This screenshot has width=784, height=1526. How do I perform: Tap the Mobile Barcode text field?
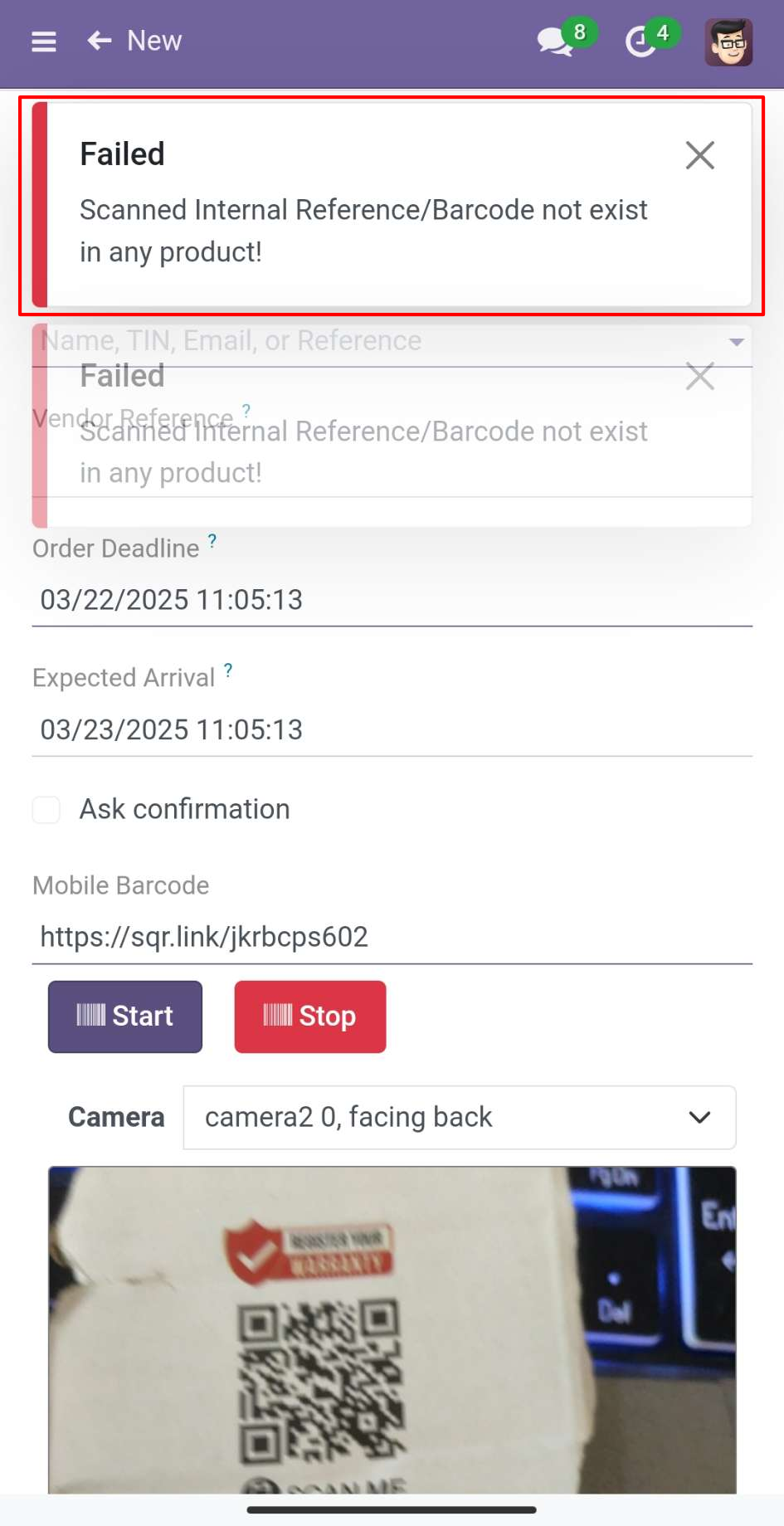(x=392, y=938)
